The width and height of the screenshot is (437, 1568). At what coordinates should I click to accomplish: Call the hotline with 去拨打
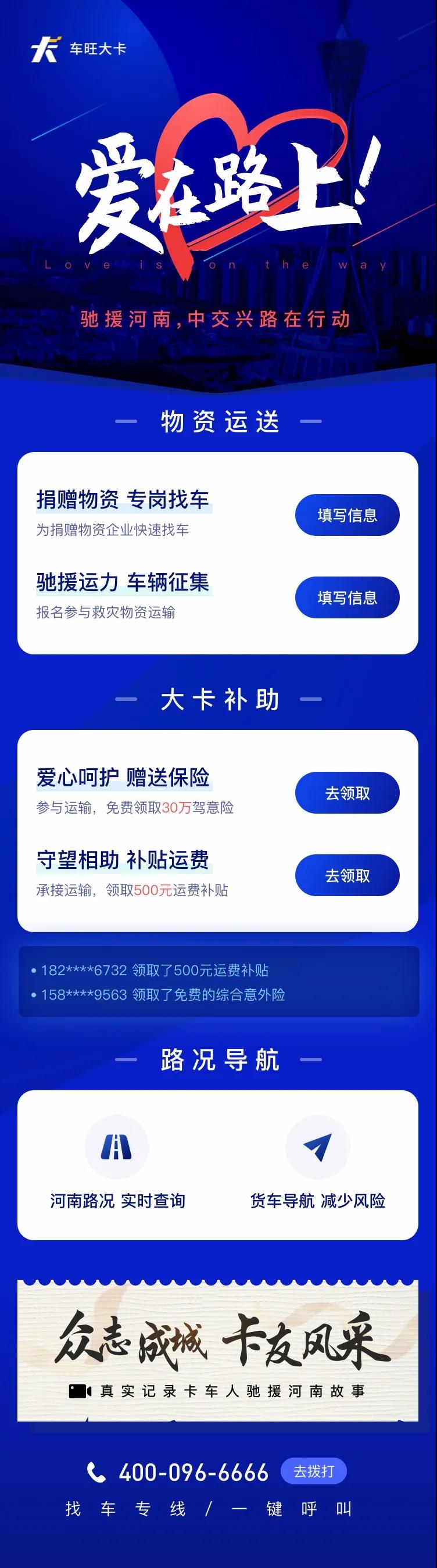313,1471
